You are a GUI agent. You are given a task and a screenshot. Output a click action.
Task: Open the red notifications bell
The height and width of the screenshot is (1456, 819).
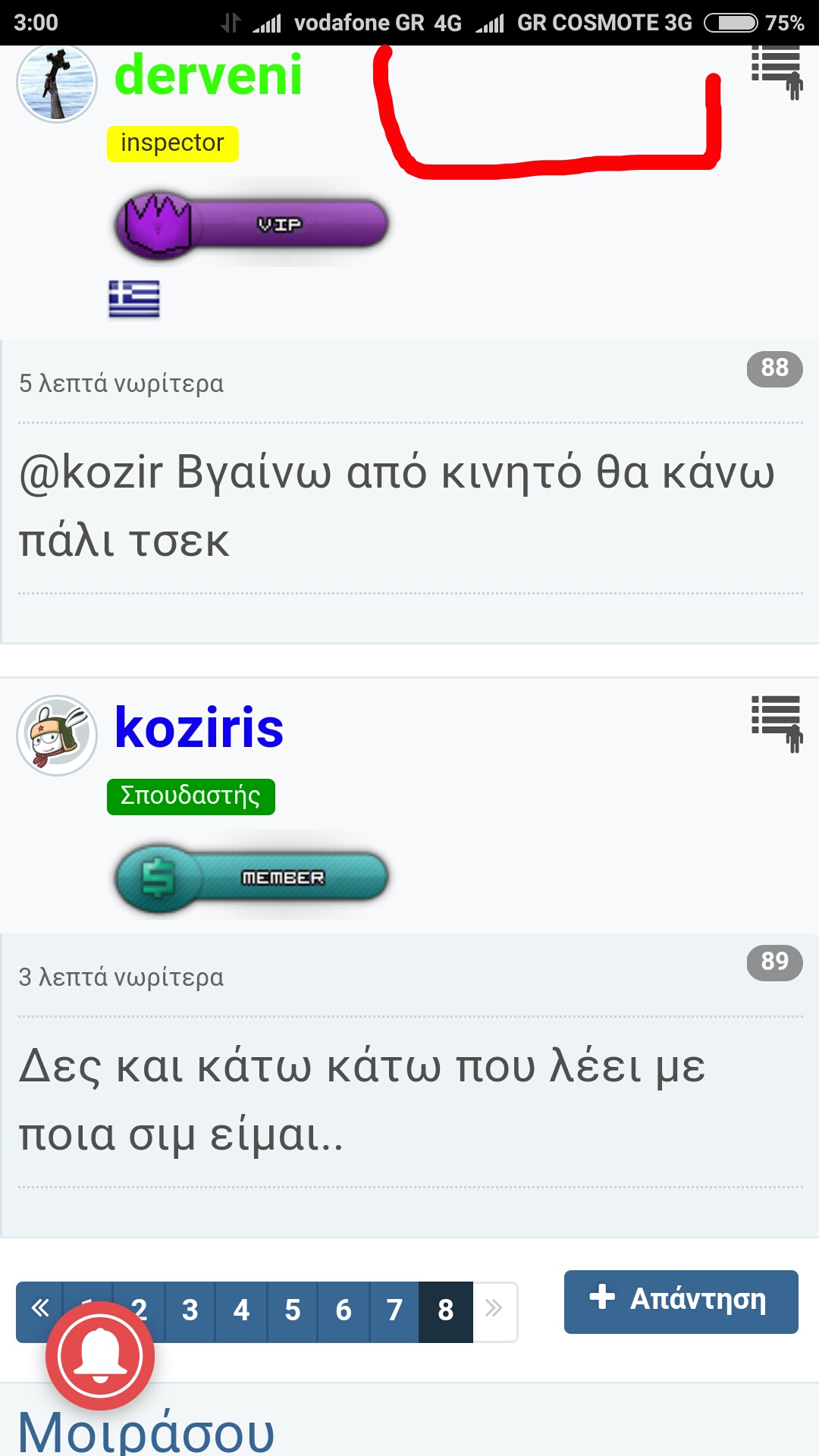tap(100, 1356)
